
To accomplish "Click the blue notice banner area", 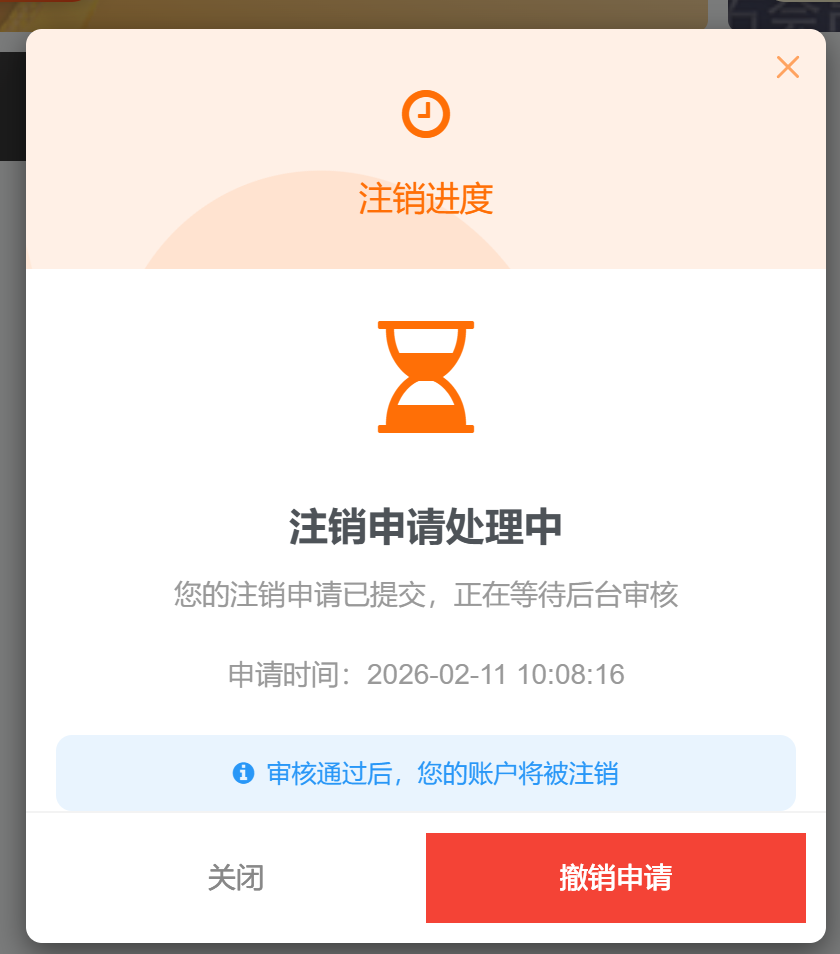I will pos(426,773).
